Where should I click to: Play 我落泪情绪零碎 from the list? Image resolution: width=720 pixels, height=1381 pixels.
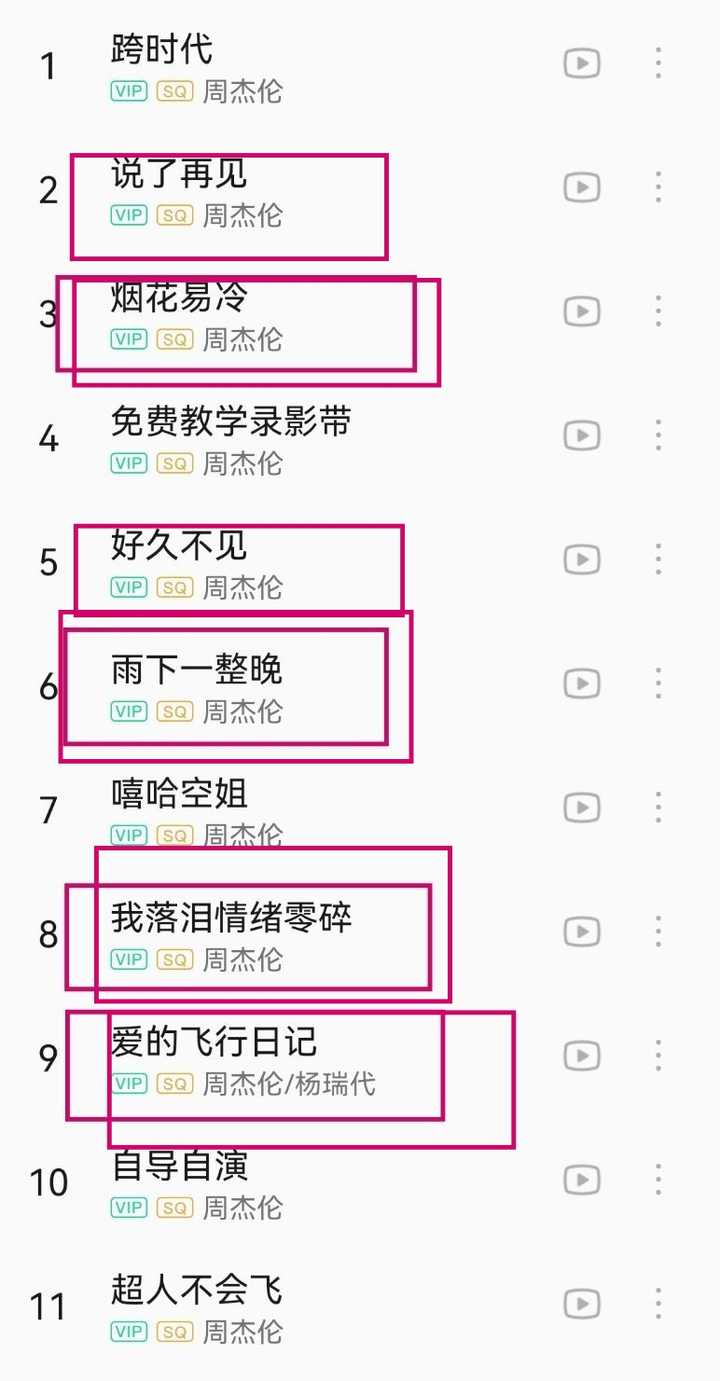[231, 919]
